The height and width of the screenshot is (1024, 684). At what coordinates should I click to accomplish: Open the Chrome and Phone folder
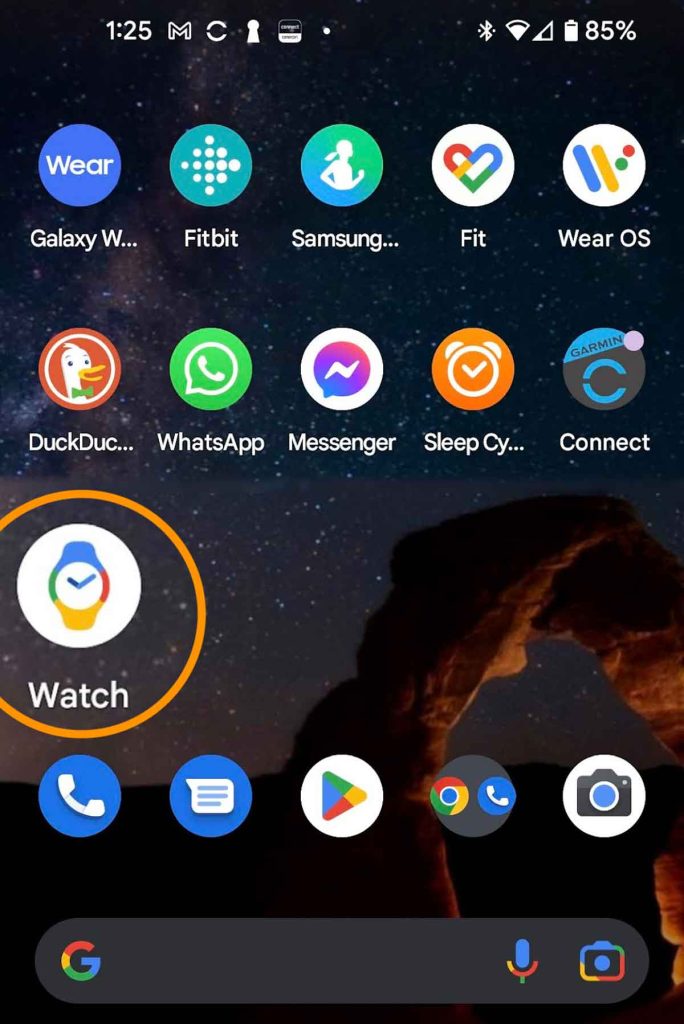point(473,796)
